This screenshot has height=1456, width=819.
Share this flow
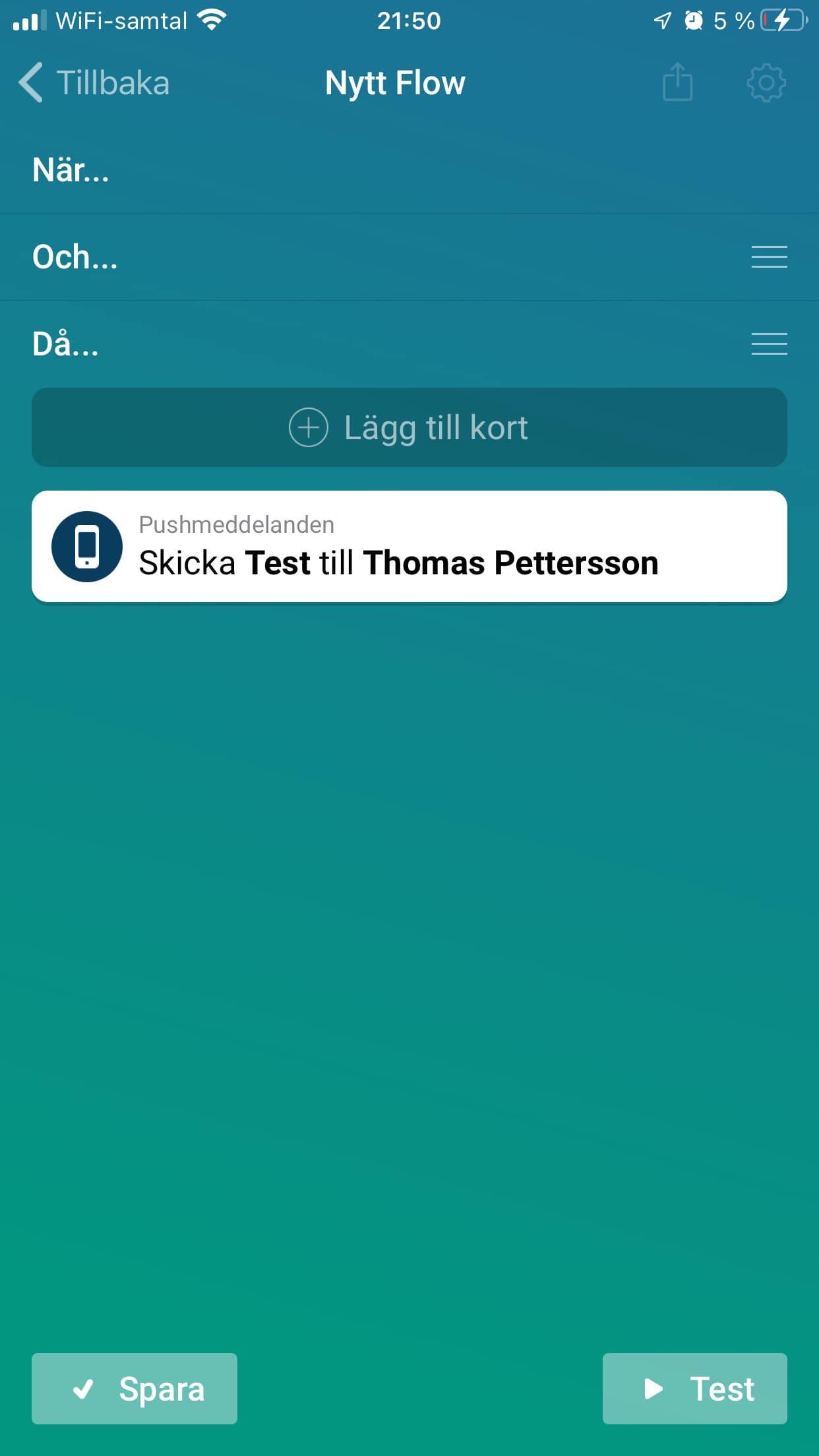click(x=677, y=82)
